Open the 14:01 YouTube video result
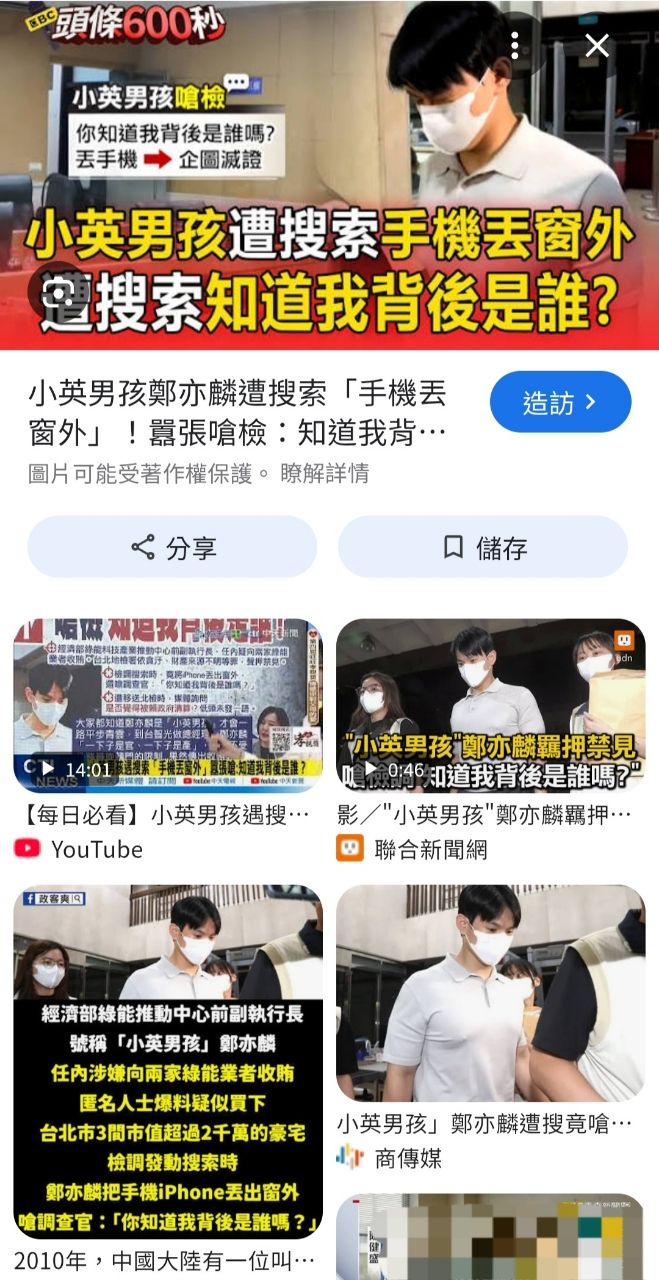The width and height of the screenshot is (659, 1280). click(168, 705)
